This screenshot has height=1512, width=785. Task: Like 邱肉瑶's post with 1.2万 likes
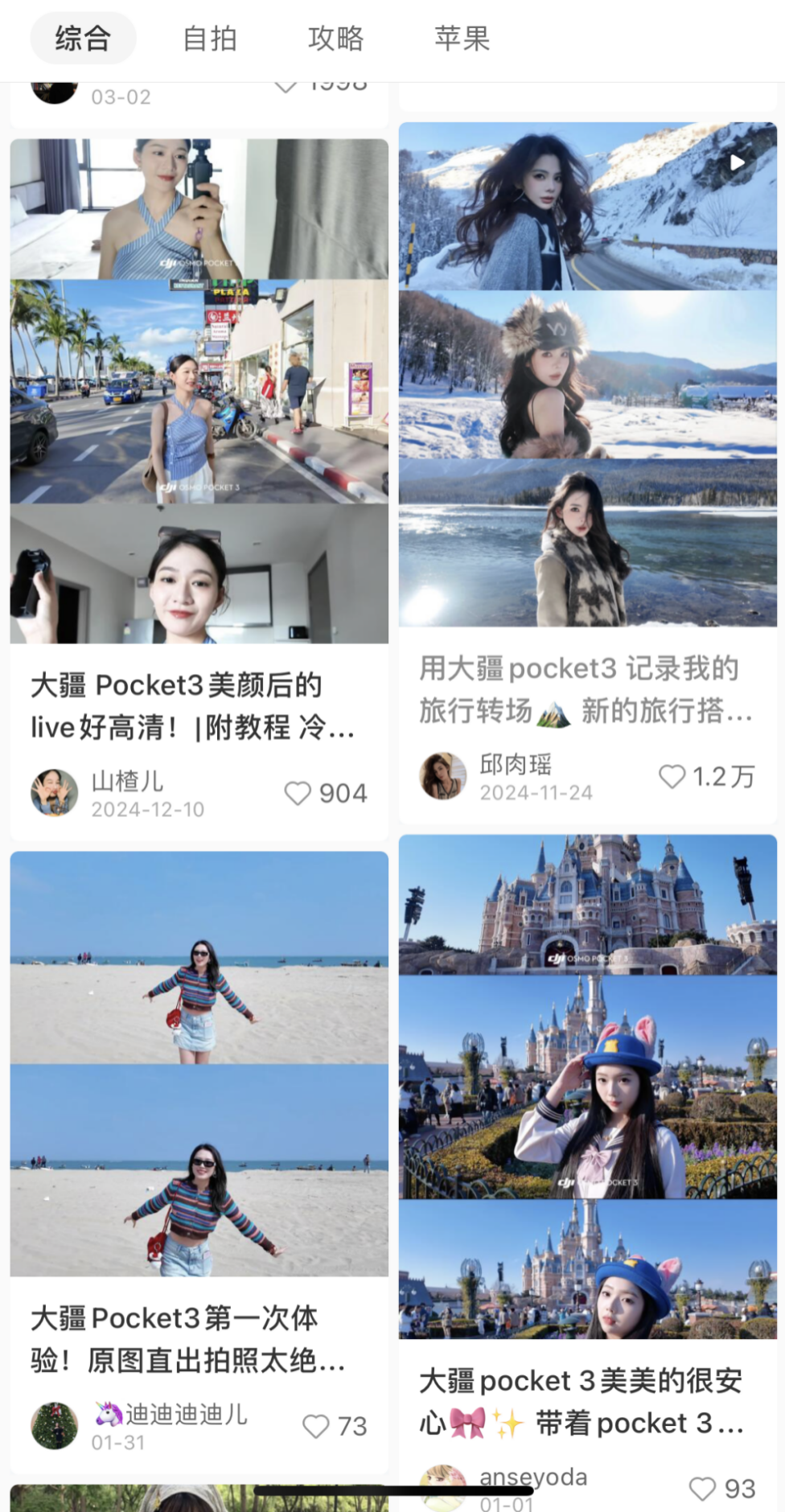point(672,776)
